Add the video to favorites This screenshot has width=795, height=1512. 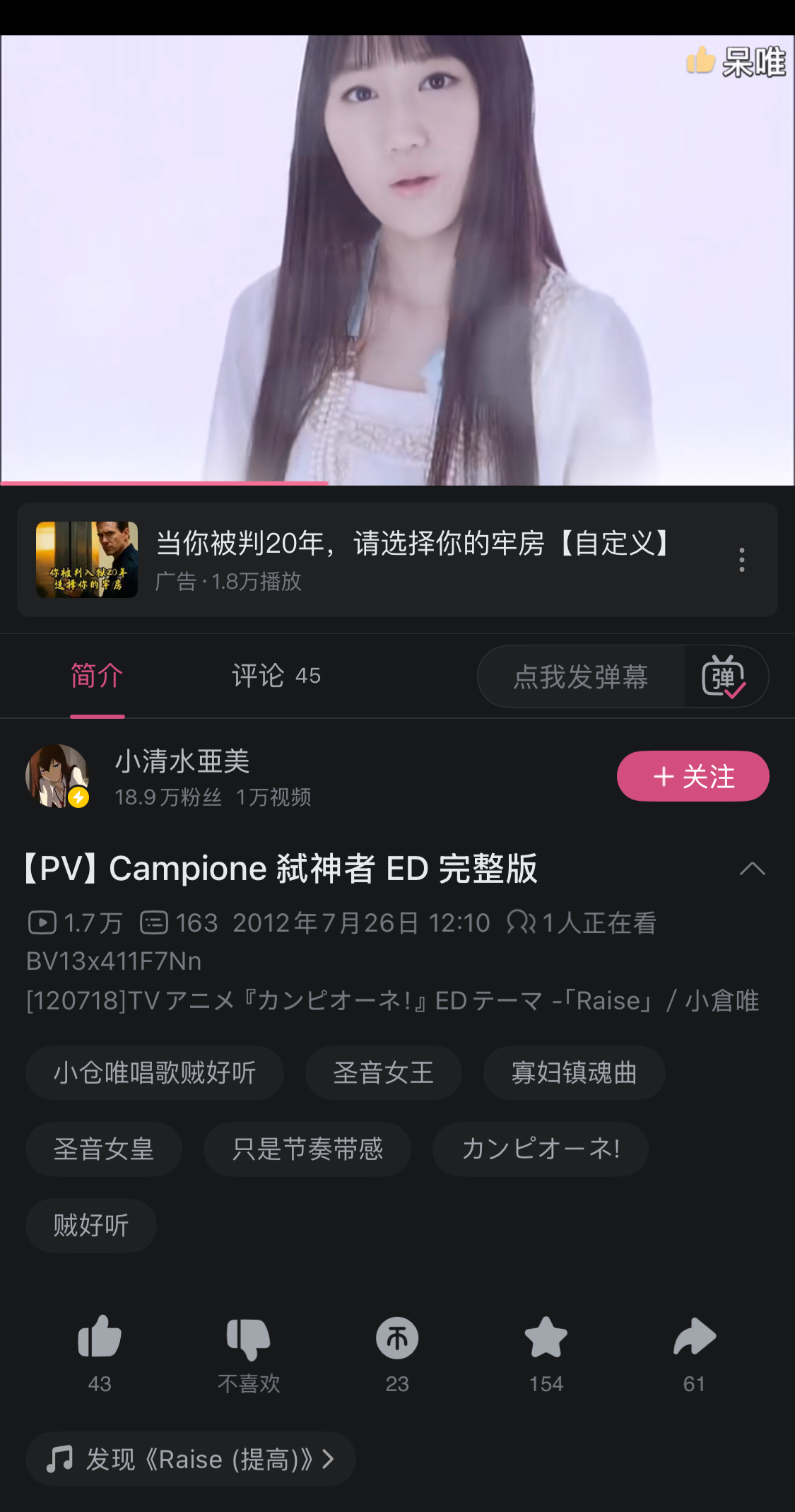point(546,1338)
